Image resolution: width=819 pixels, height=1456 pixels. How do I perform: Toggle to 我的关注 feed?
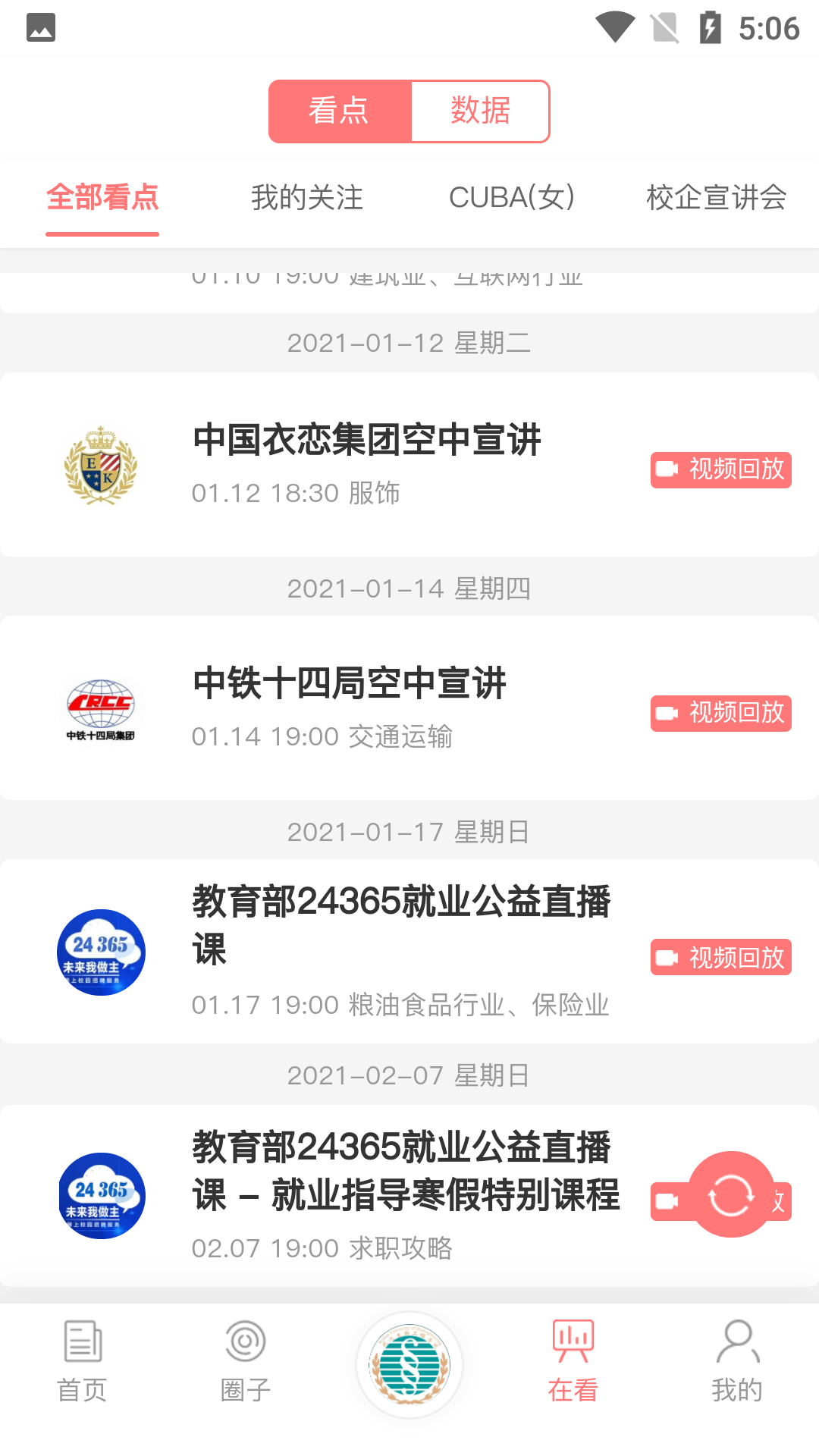tap(308, 198)
